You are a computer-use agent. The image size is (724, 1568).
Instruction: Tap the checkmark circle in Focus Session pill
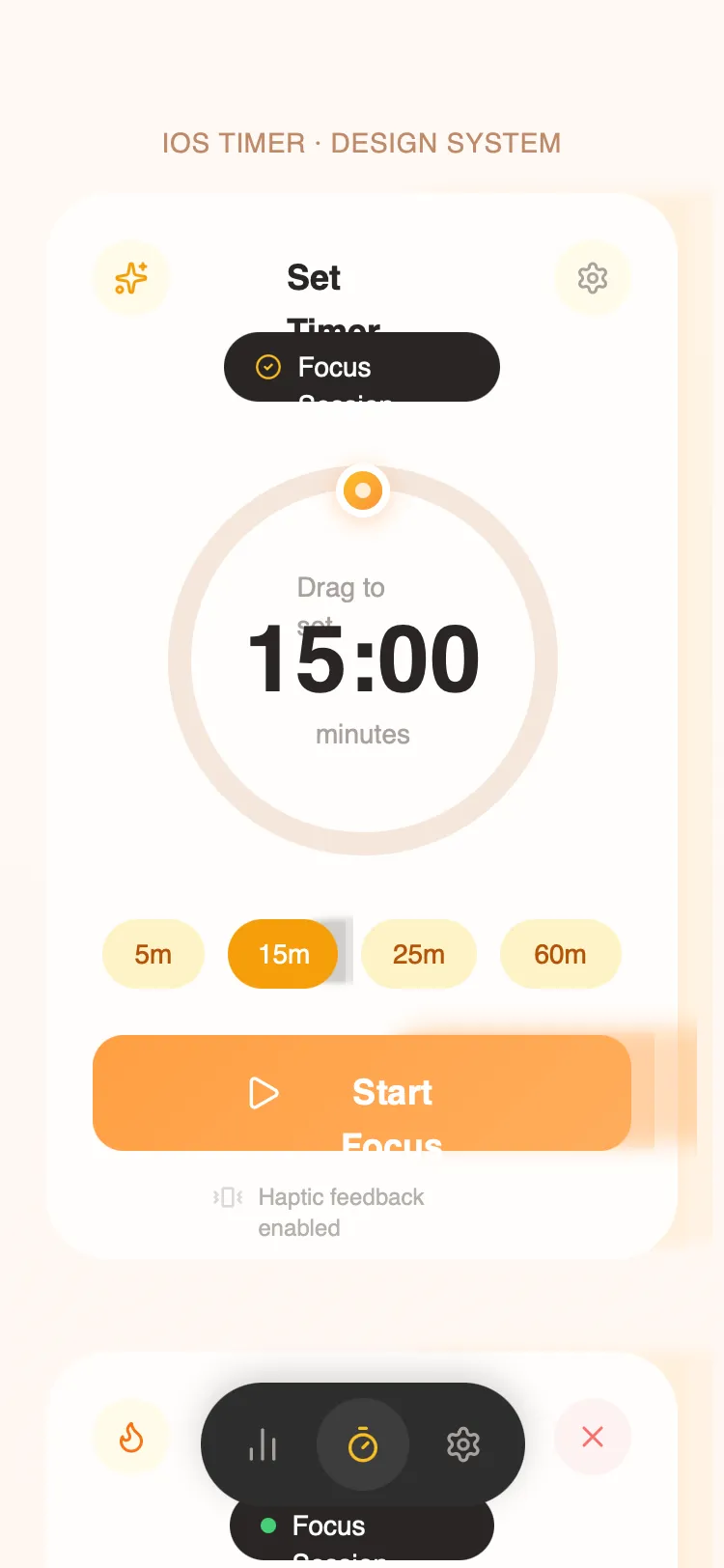[x=269, y=367]
